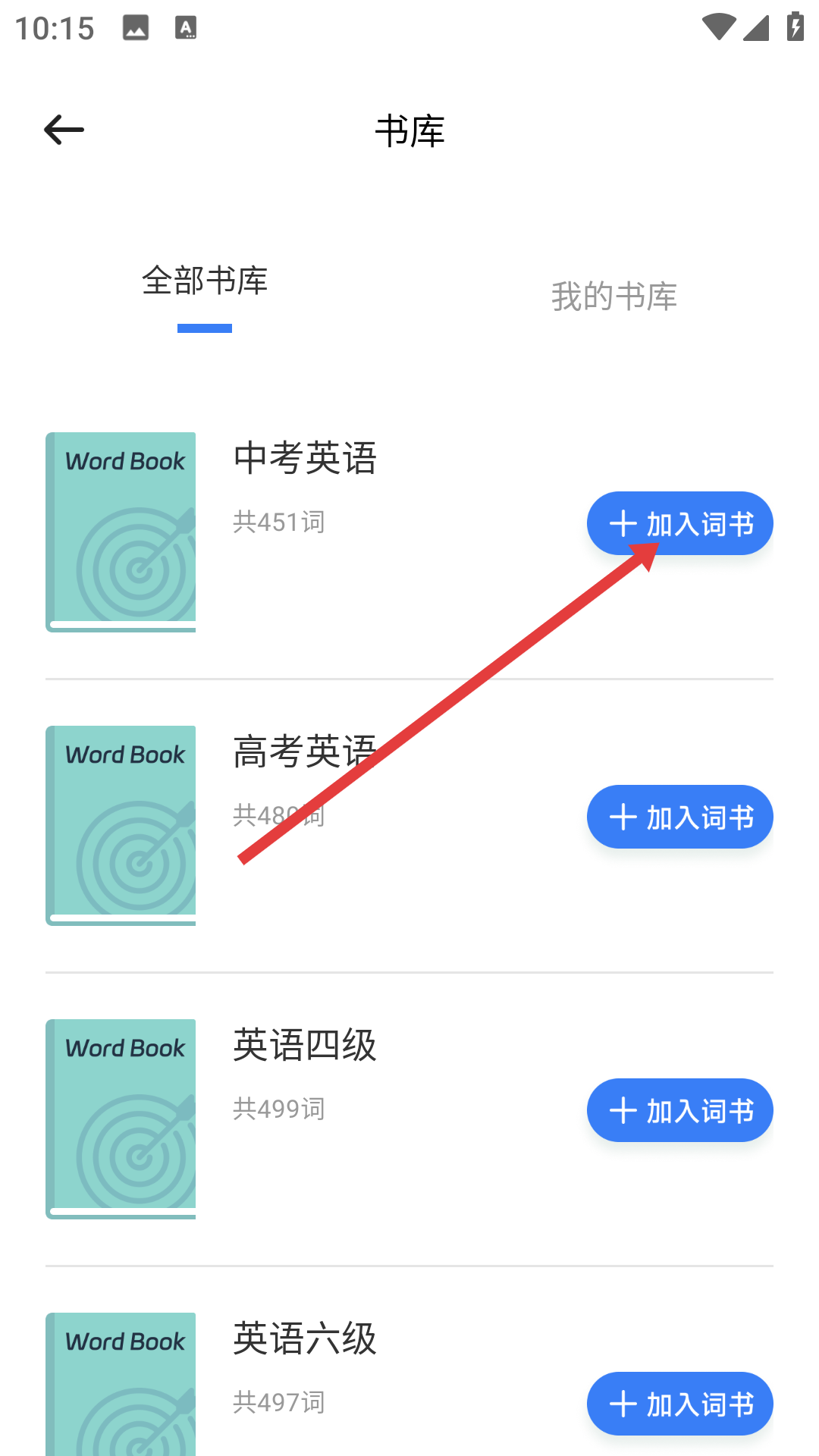Add 中考英语 with 加入词书 button
Screen dimensions: 819x1456
[679, 523]
